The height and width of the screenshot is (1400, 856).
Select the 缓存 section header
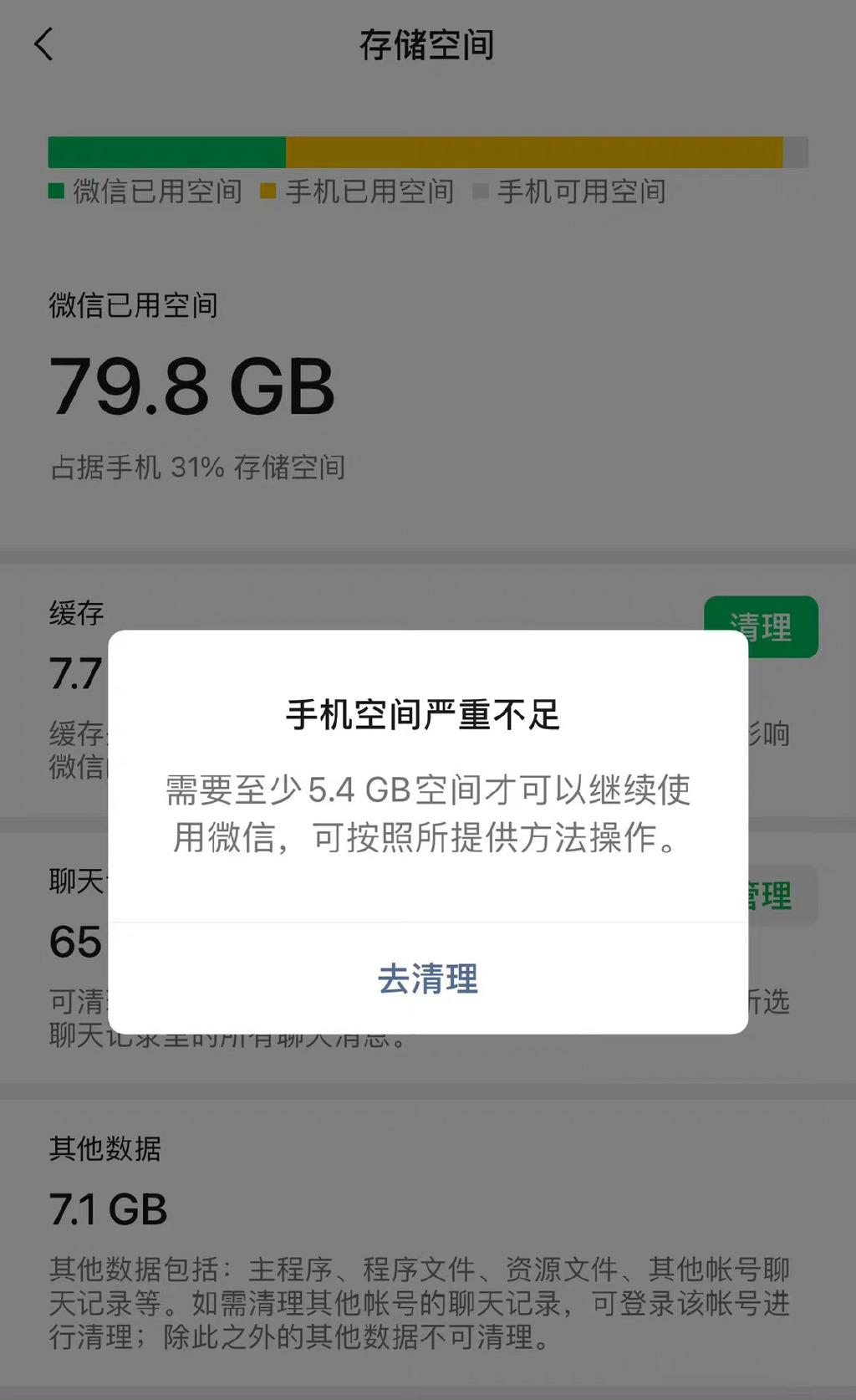[77, 613]
